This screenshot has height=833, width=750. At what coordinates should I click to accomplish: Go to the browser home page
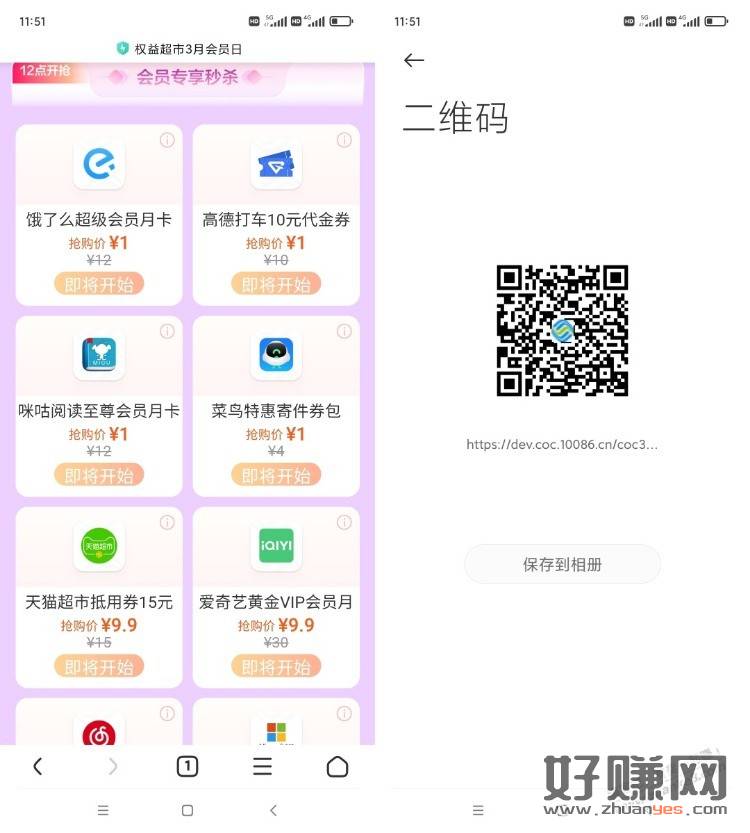coord(337,766)
